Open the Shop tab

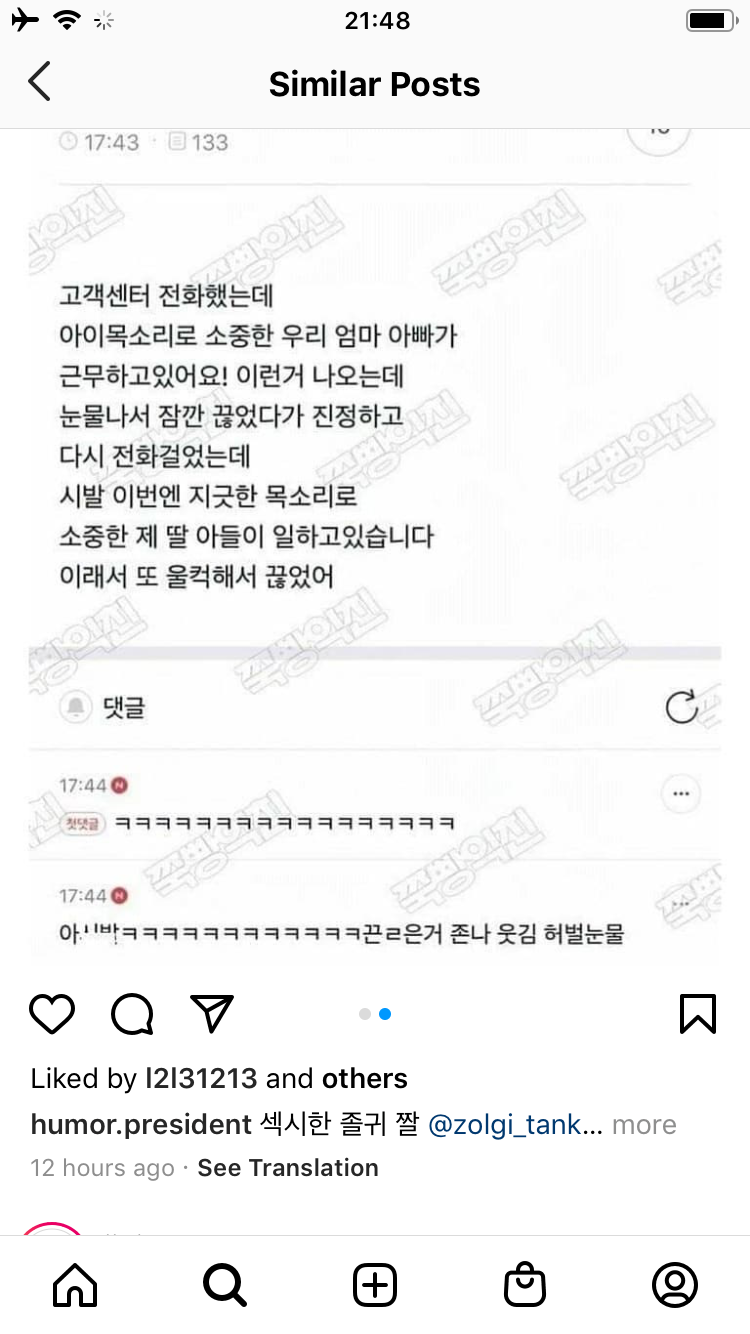point(525,1285)
